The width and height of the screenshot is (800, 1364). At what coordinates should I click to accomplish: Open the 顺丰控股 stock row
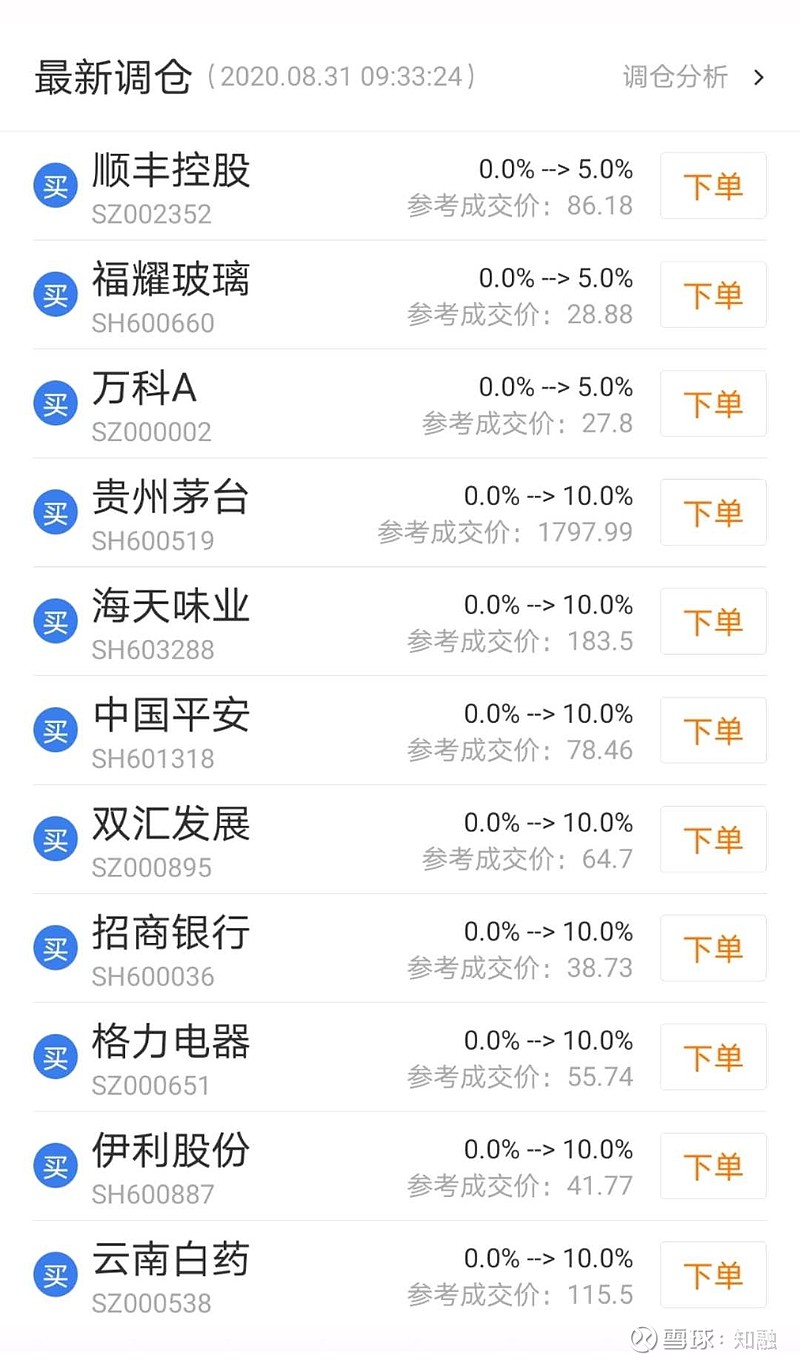pyautogui.click(x=170, y=172)
